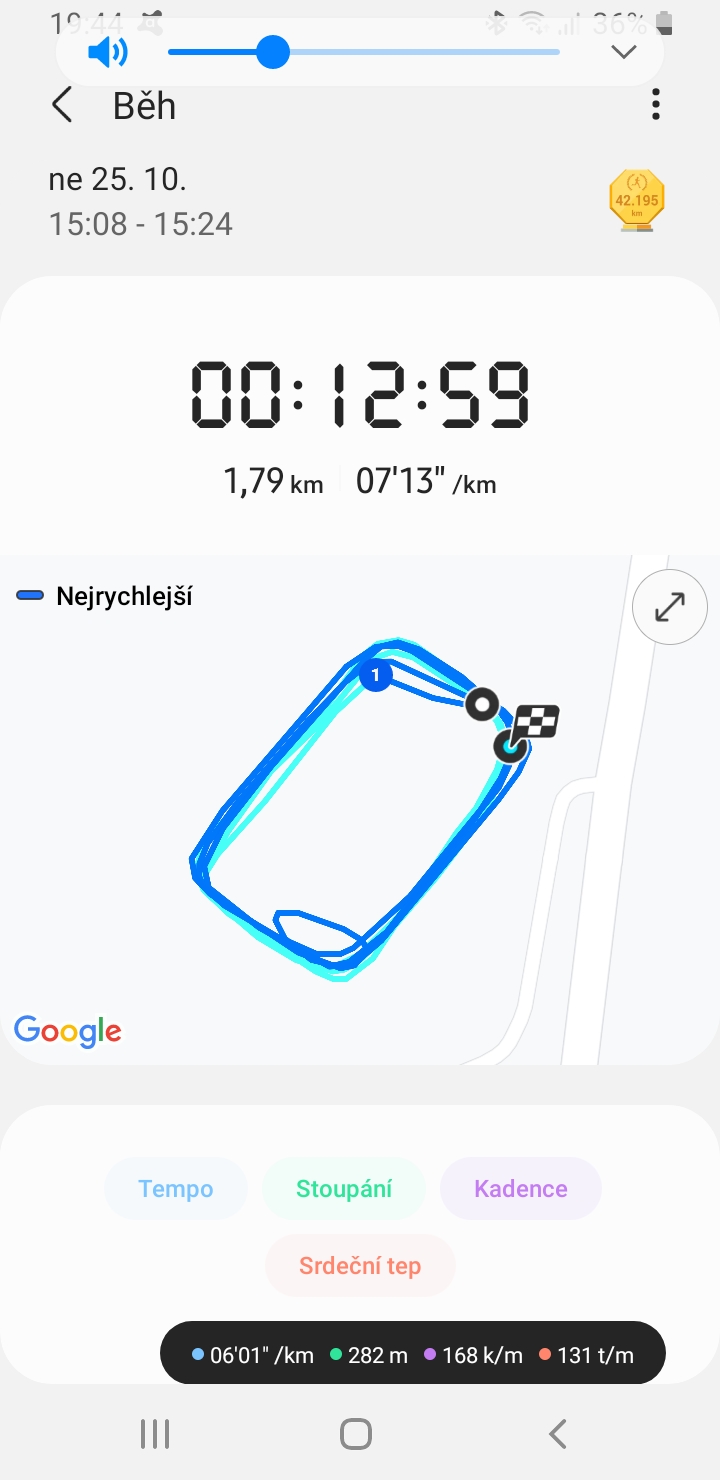
Task: Expand the route map to fullscreen
Action: click(x=669, y=606)
